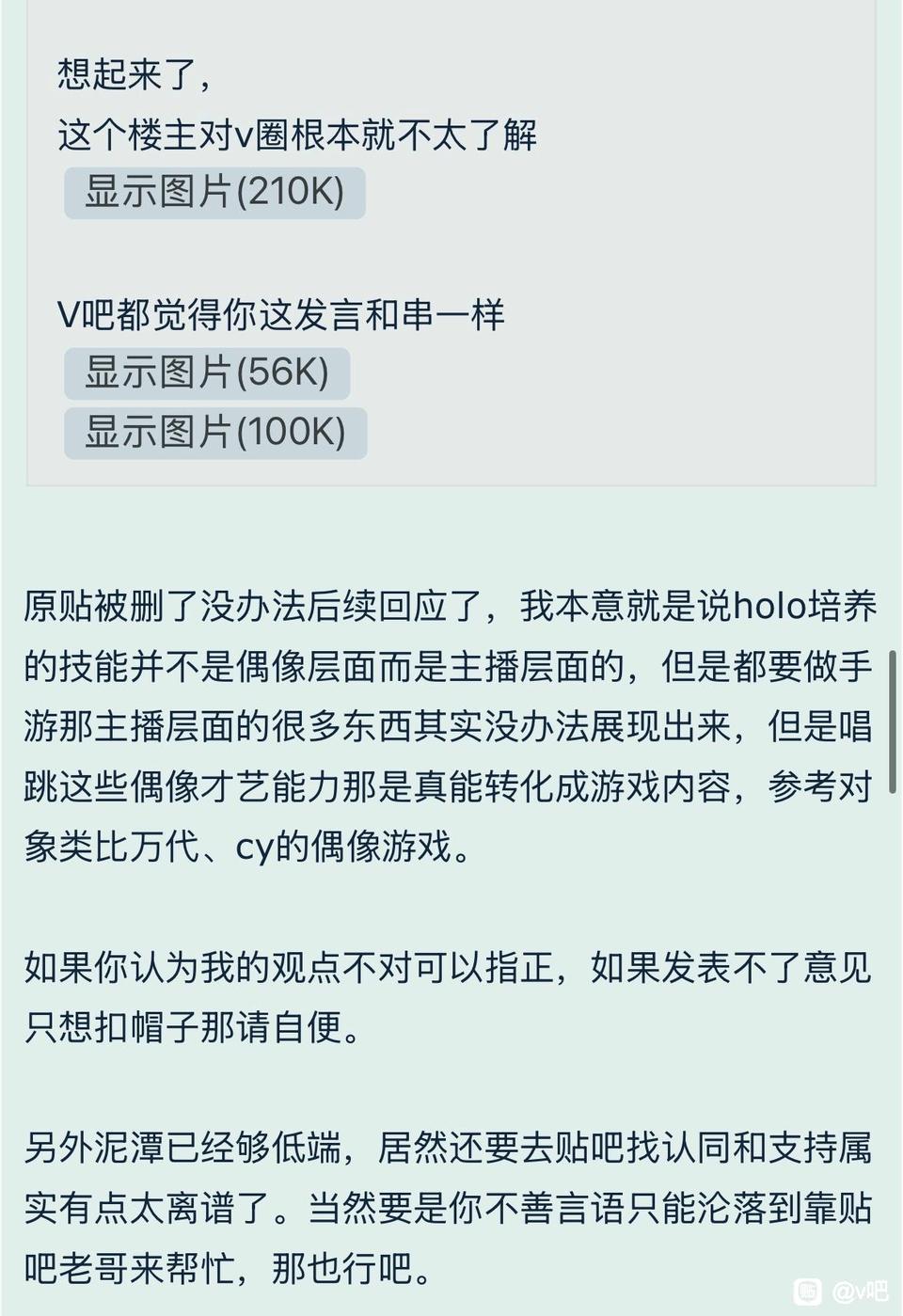
Task: Tap the 显示图片(210K) button
Action: 214,193
